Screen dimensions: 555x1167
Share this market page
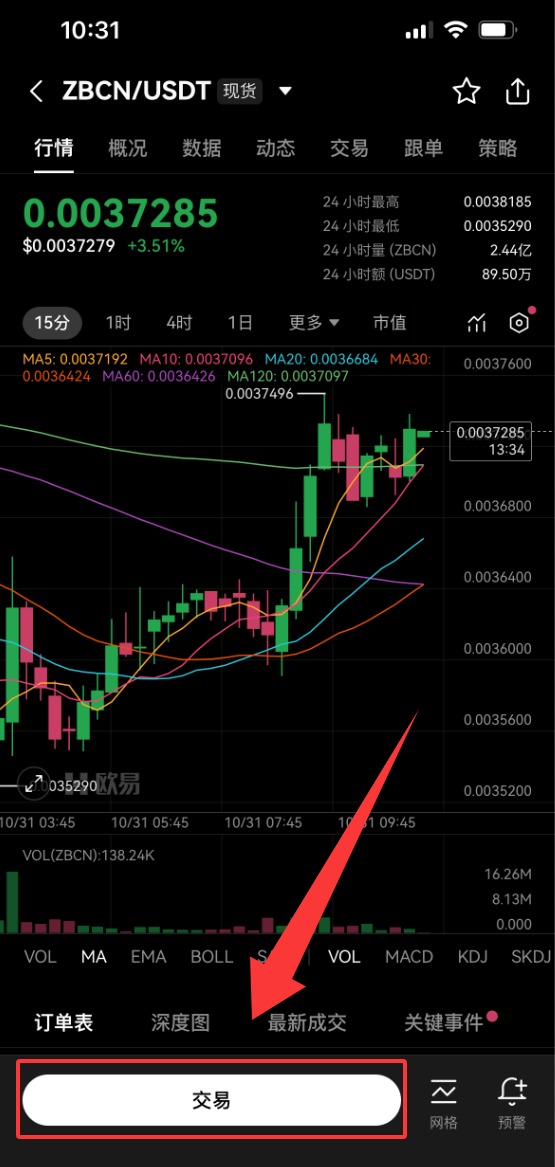click(517, 92)
